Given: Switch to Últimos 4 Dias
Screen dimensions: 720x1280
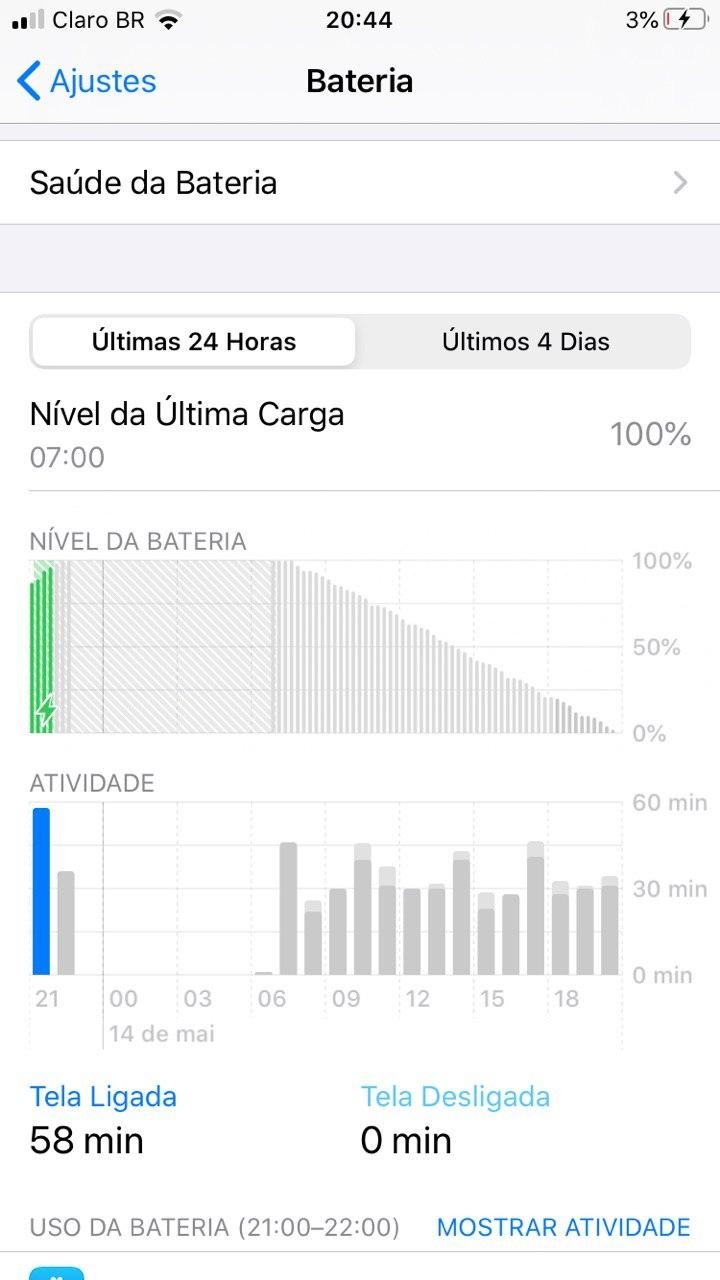Looking at the screenshot, I should (525, 342).
